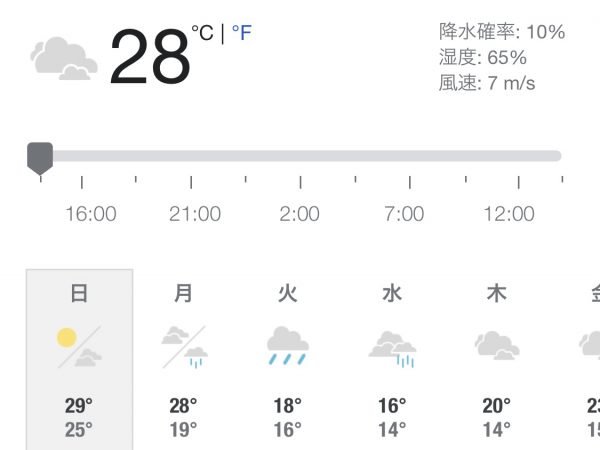Select Sunday (日) forecast card
The image size is (600, 450).
point(80,360)
